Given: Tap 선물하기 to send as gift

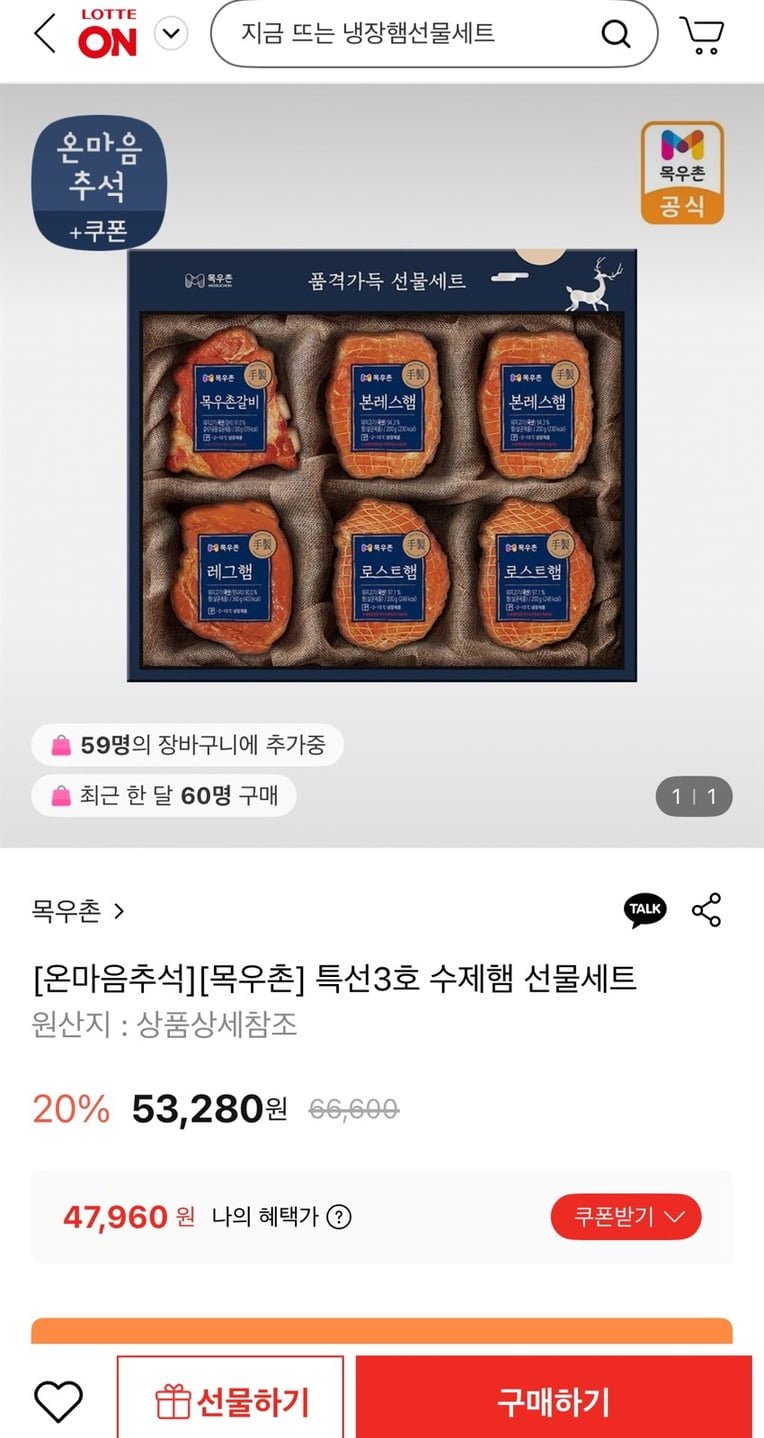Looking at the screenshot, I should 231,1401.
